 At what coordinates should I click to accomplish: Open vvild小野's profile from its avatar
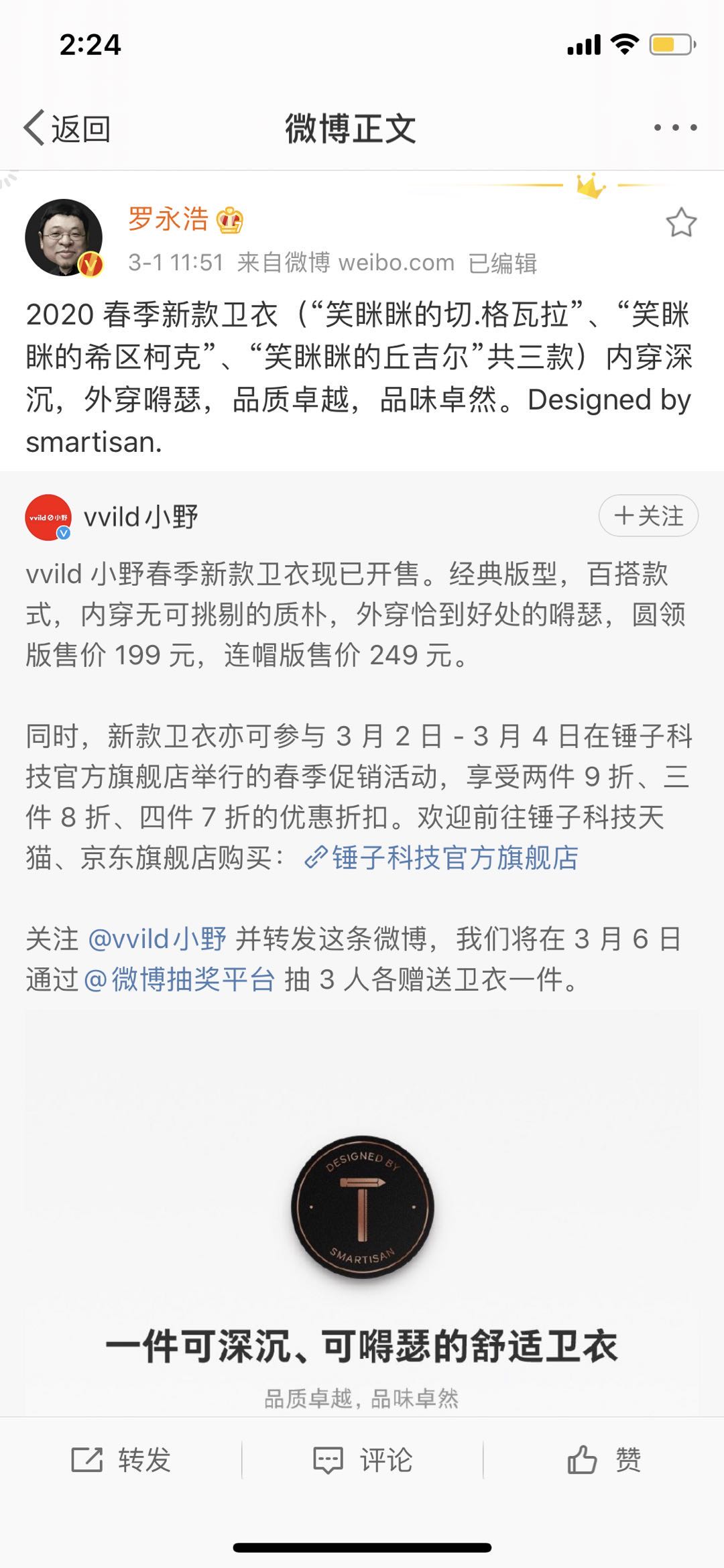pyautogui.click(x=48, y=517)
